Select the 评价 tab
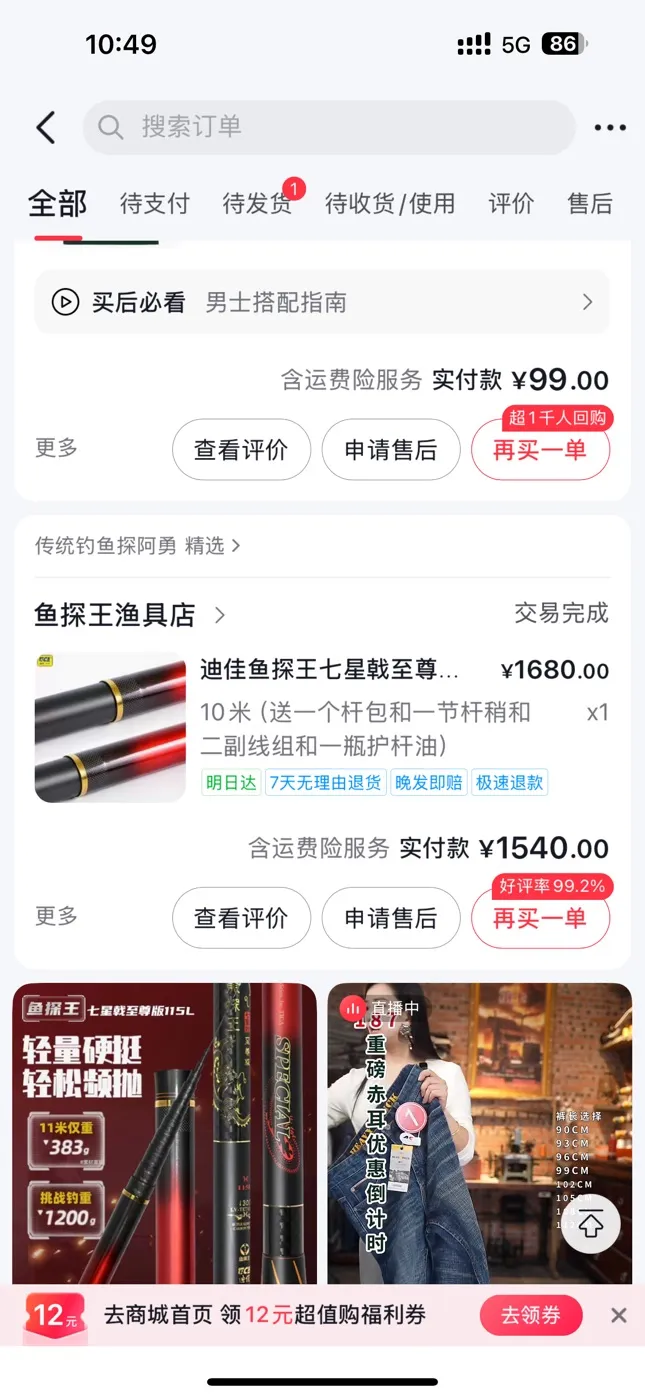Image resolution: width=645 pixels, height=1398 pixels. (x=511, y=204)
